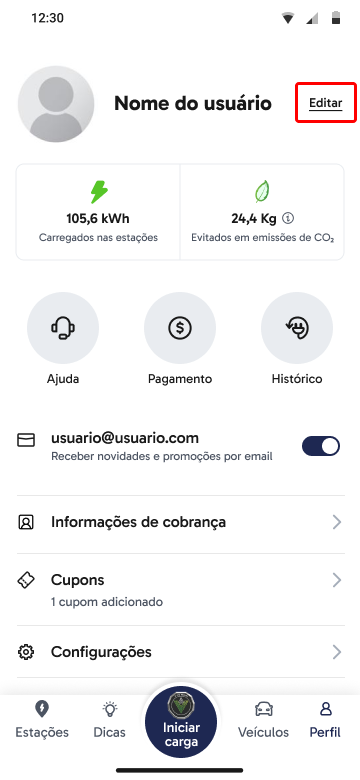
Task: Tap the user profile avatar
Action: click(56, 103)
